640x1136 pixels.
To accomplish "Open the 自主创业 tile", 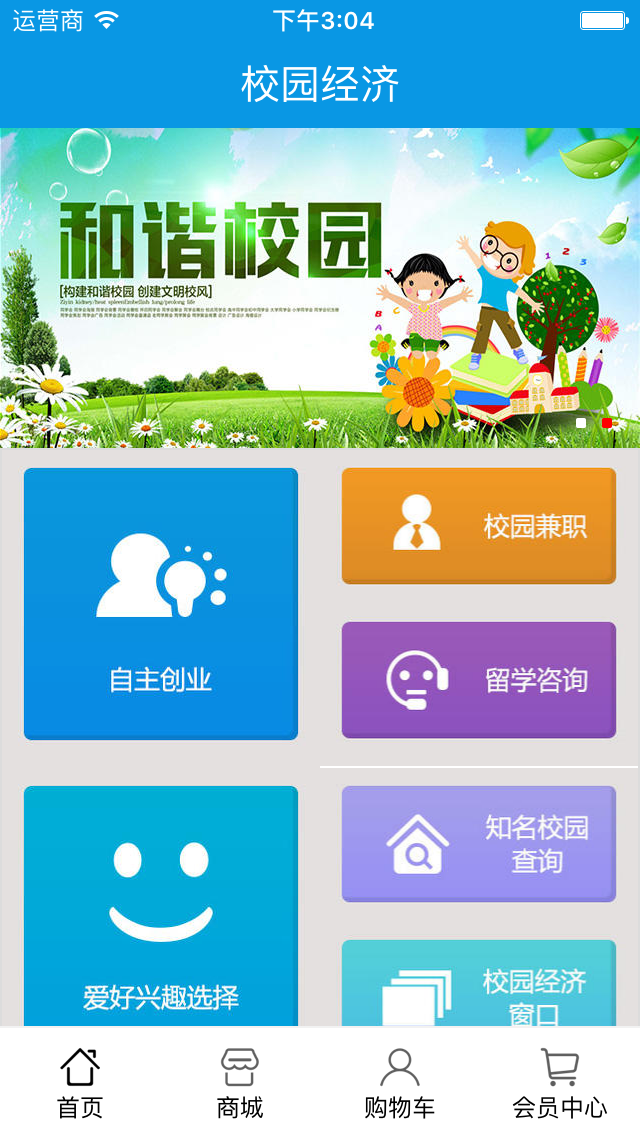I will coord(160,604).
